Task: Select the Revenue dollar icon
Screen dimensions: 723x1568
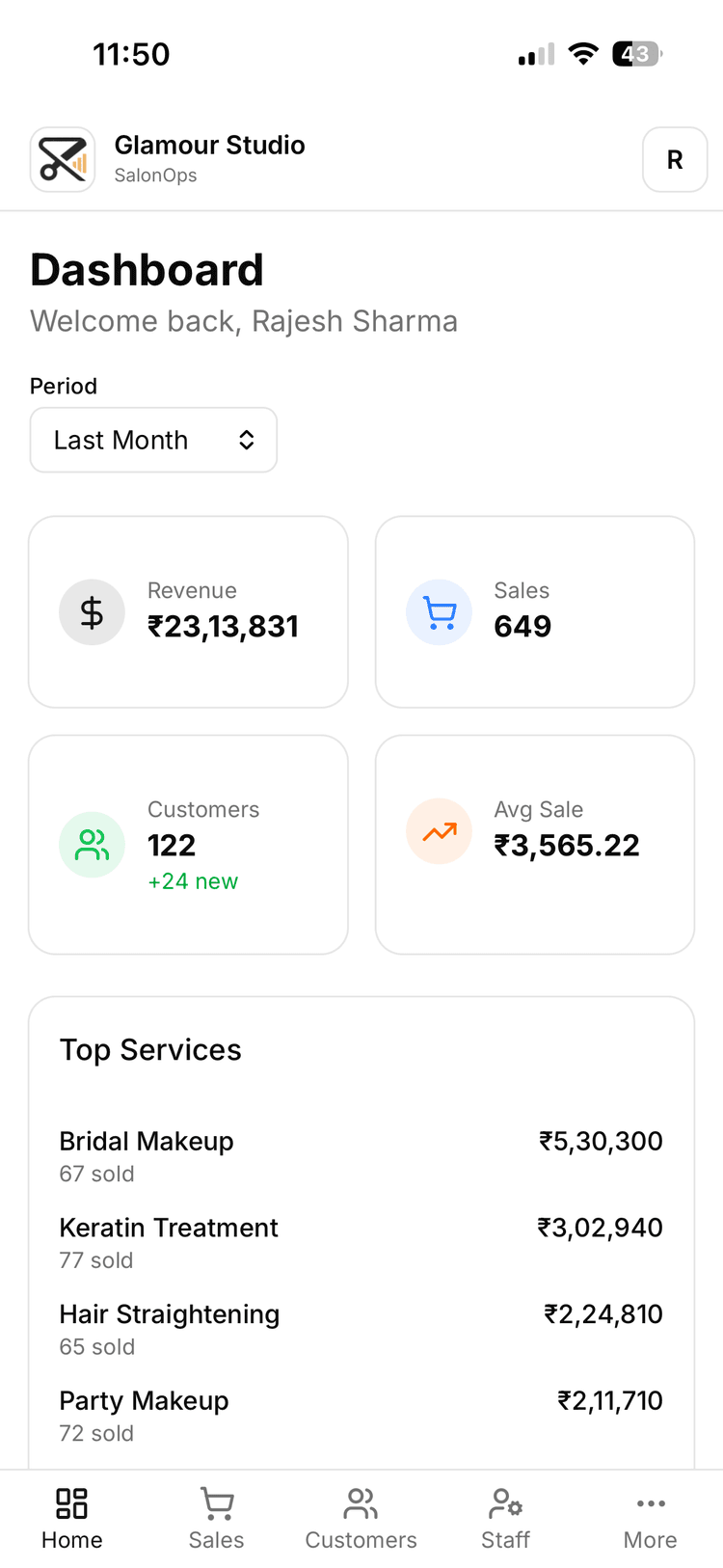Action: point(92,611)
